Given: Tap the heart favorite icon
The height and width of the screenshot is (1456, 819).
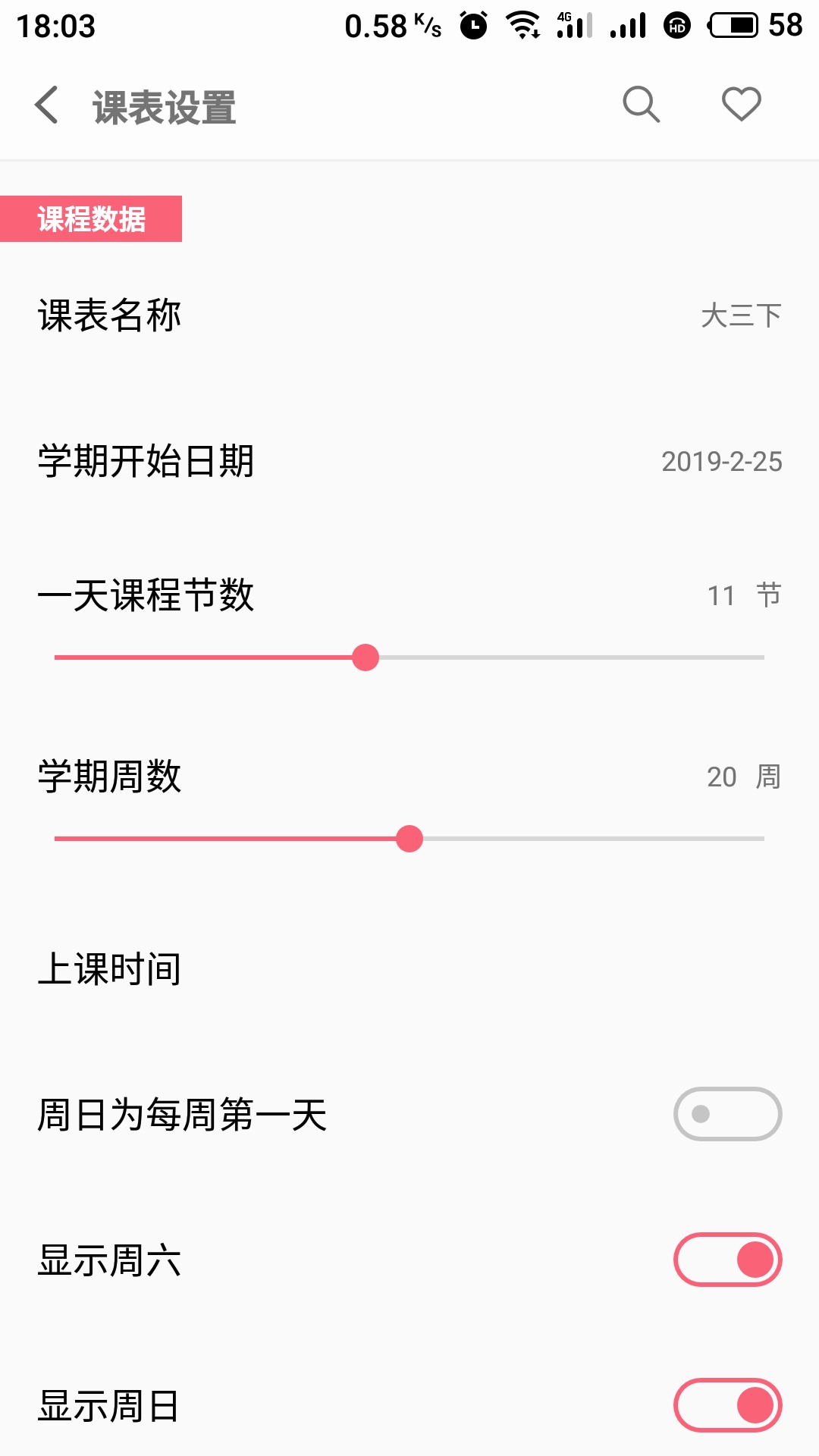Looking at the screenshot, I should (741, 106).
